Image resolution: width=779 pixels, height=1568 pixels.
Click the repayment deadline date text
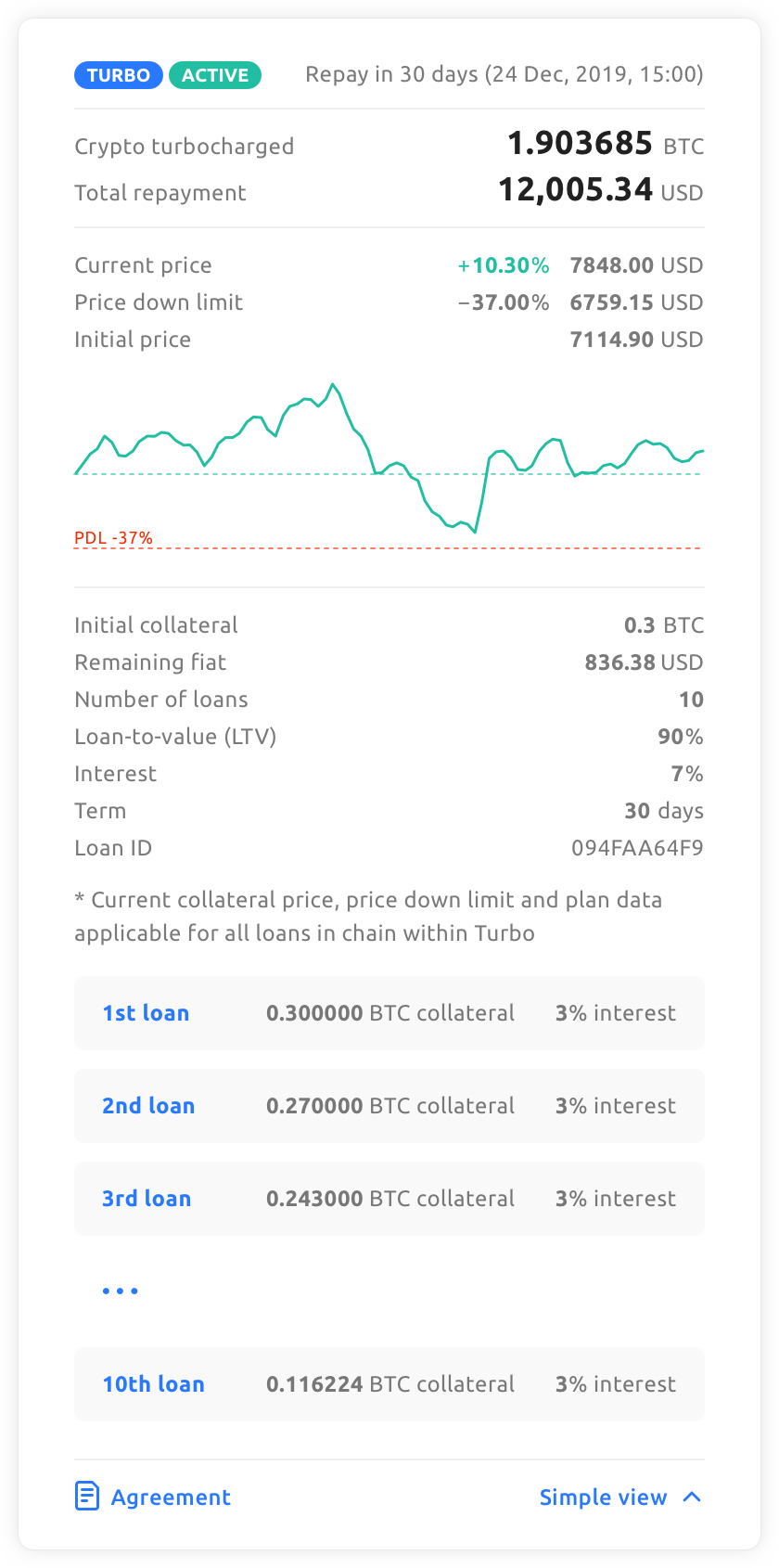point(504,73)
